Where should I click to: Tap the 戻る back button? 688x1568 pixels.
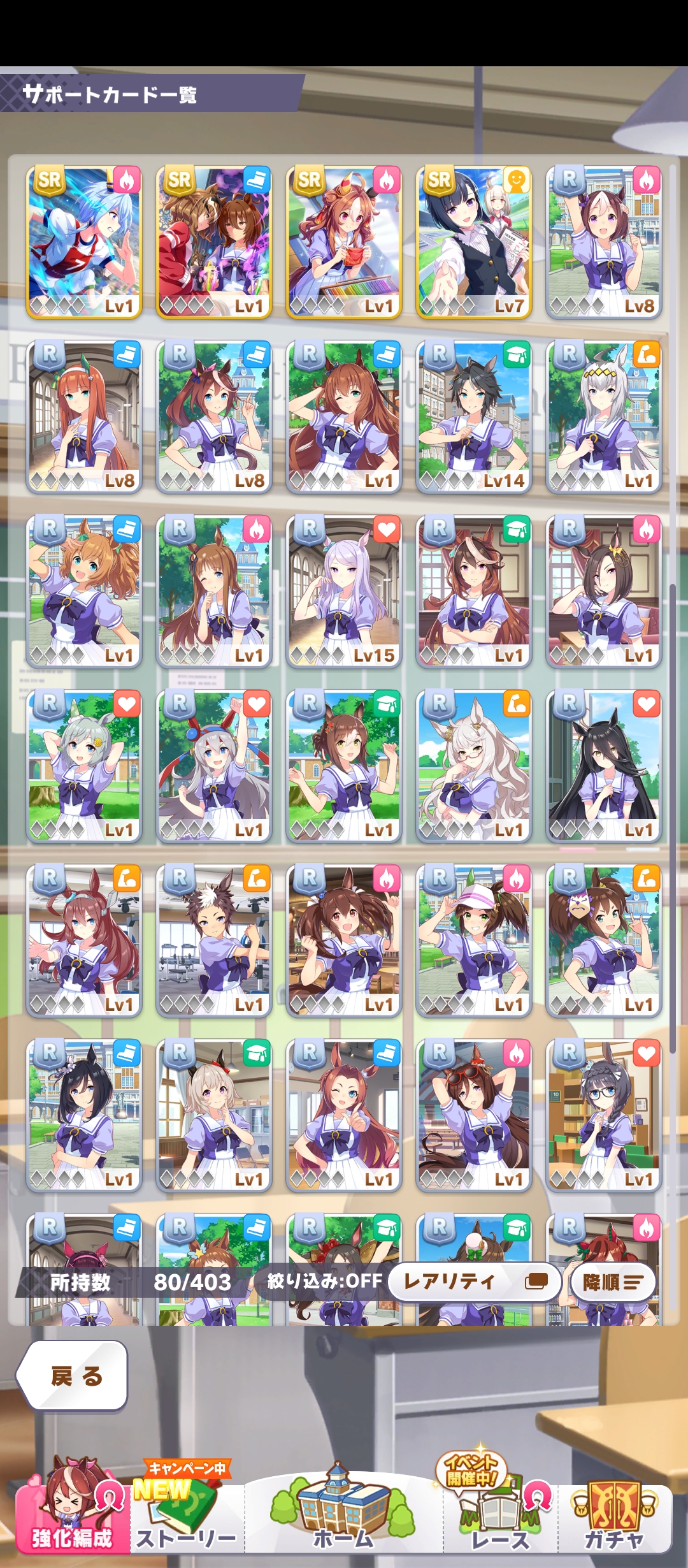tap(73, 1376)
